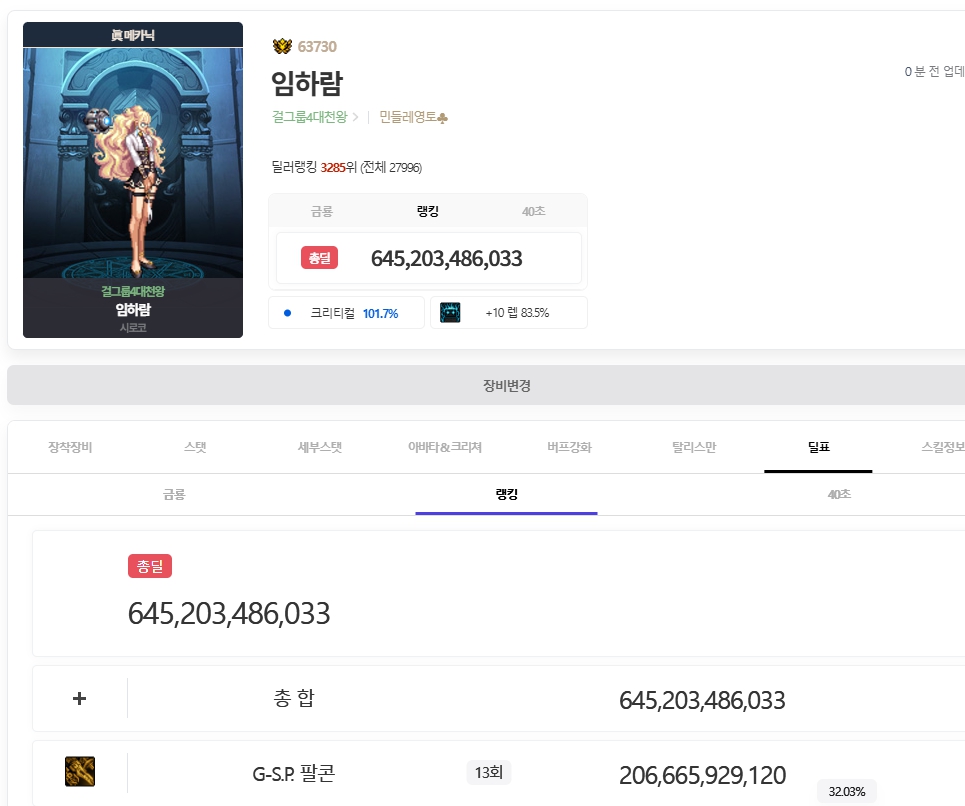Open the 스탯 tab
The width and height of the screenshot is (965, 806).
coord(195,447)
